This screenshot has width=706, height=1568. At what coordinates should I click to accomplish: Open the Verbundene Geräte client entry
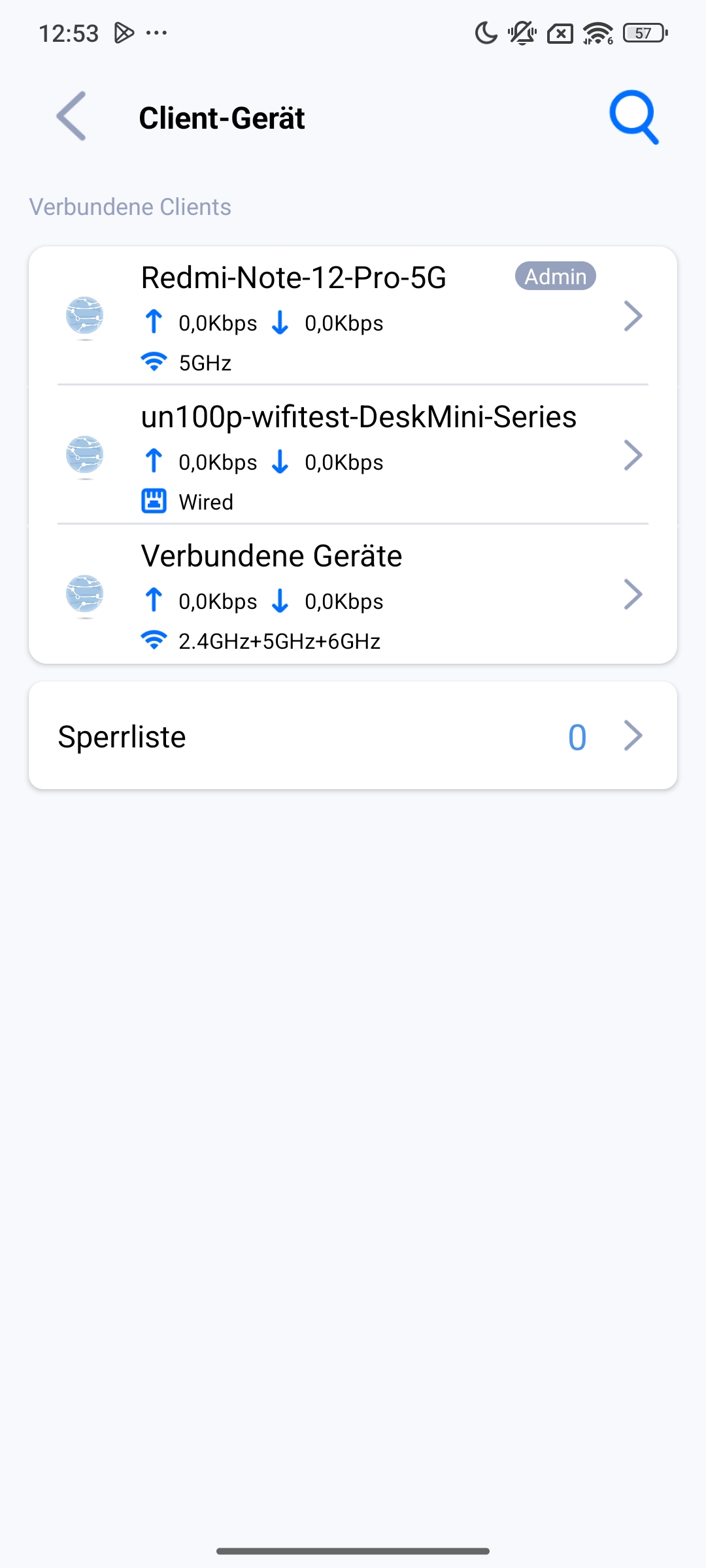[353, 595]
